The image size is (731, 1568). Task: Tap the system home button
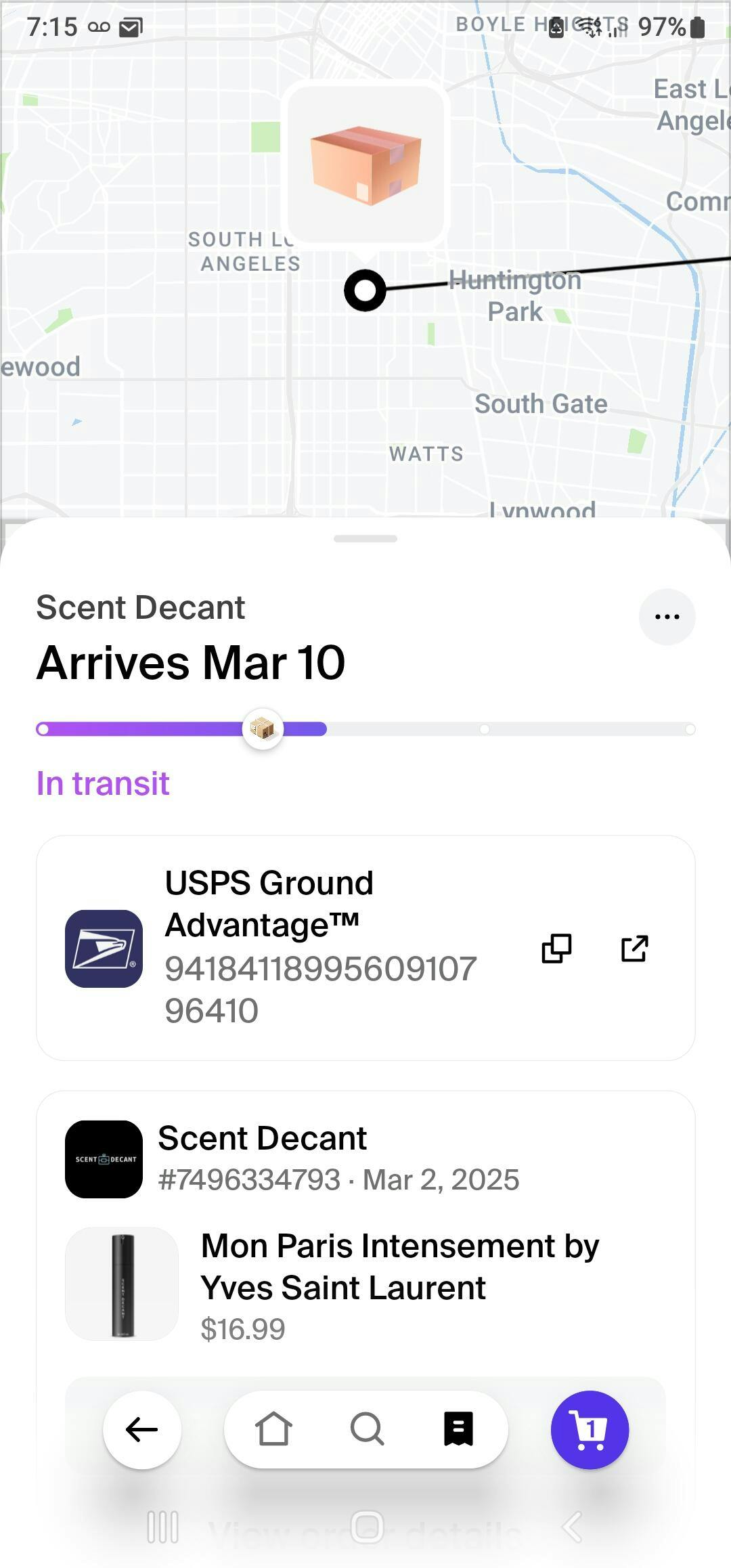(367, 1527)
